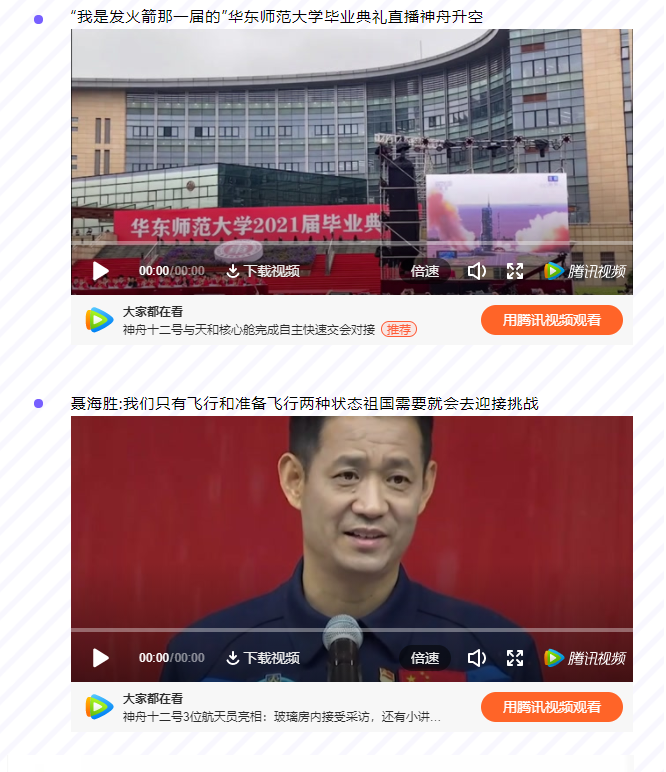Download the 华东师范大学 graduation video

(x=262, y=271)
